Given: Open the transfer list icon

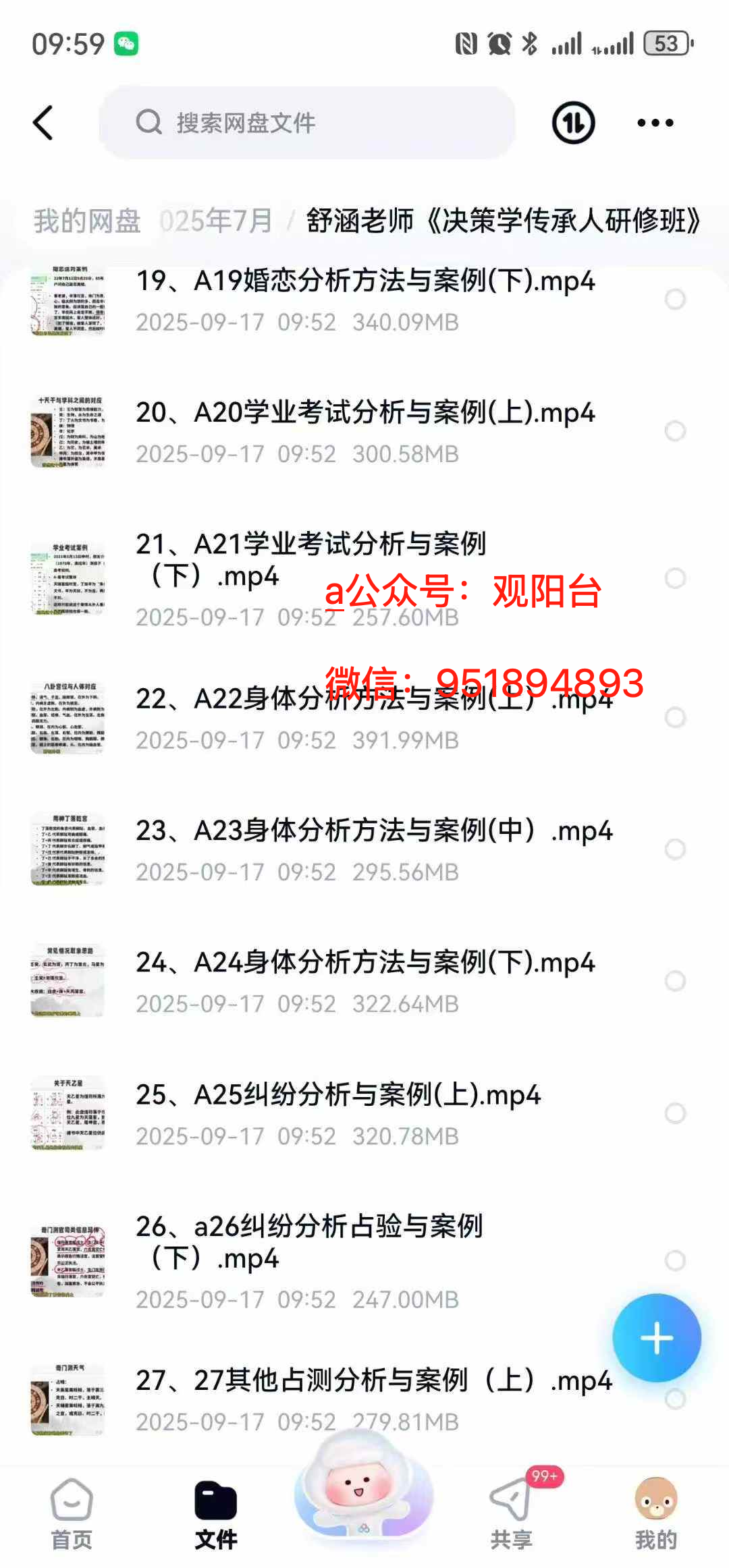Looking at the screenshot, I should point(573,123).
